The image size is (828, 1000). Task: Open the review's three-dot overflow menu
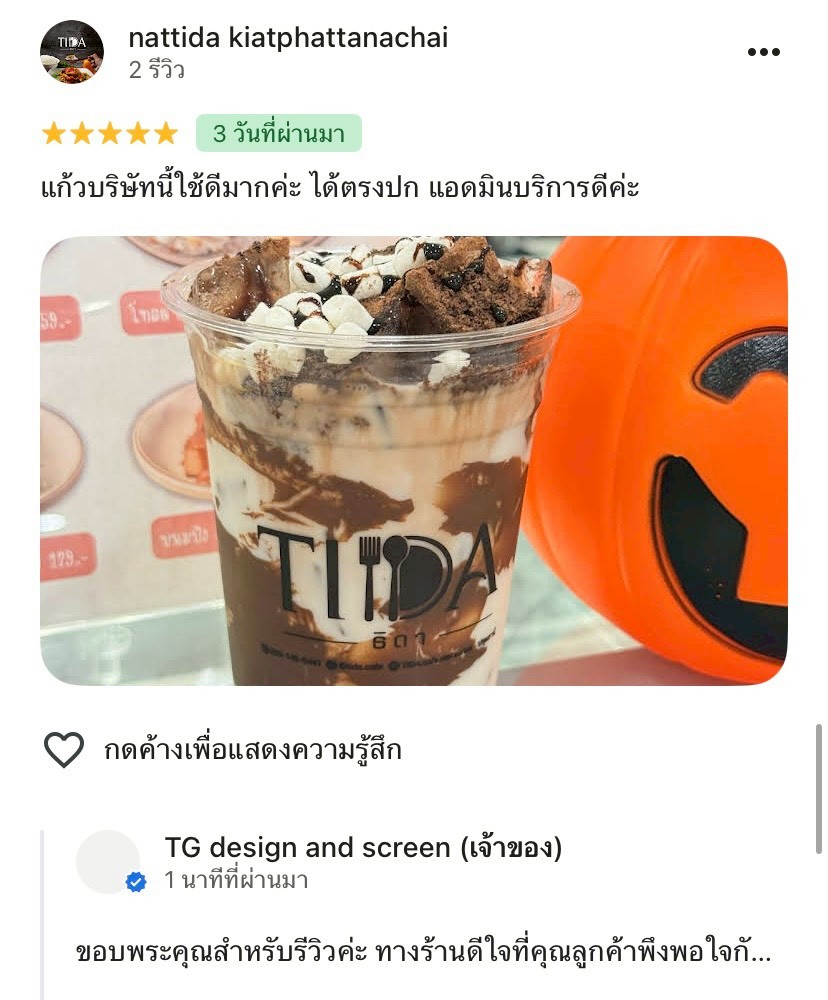click(x=763, y=53)
